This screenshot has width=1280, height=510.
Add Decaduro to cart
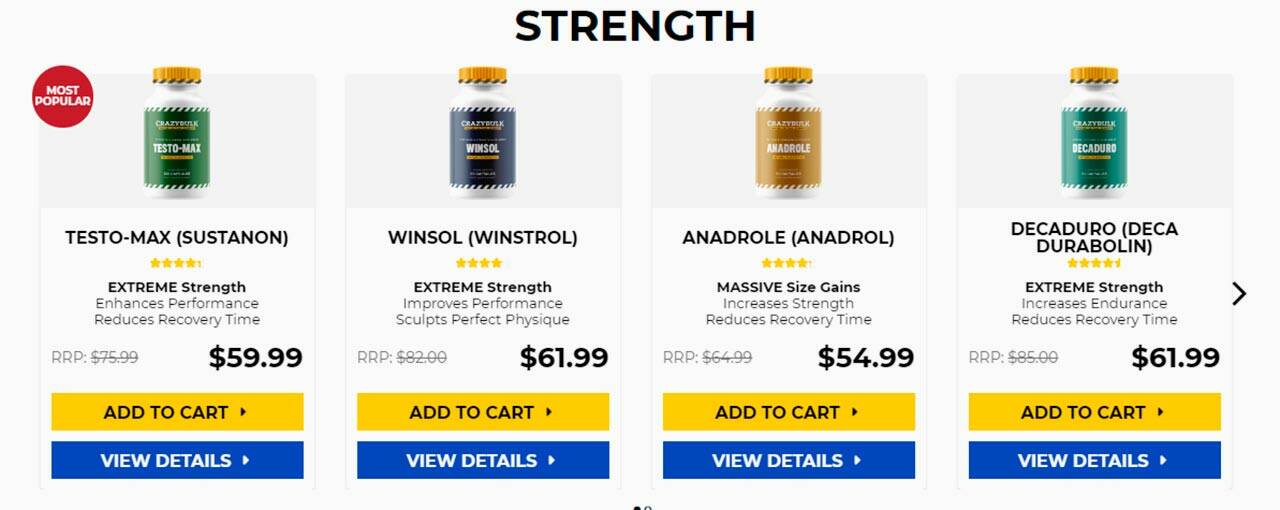pyautogui.click(x=1095, y=412)
